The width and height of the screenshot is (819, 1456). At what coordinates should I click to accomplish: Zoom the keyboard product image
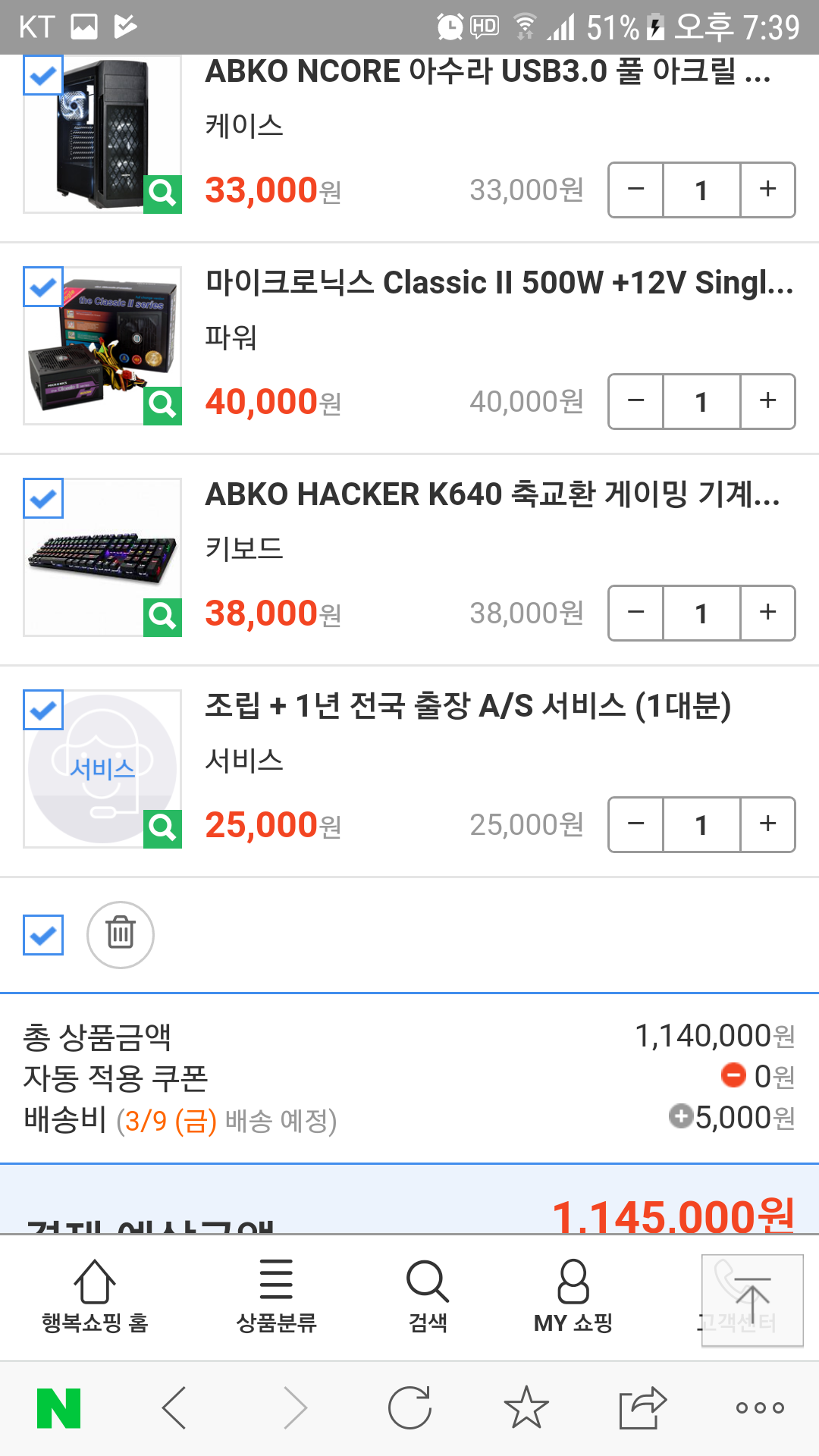pos(162,617)
